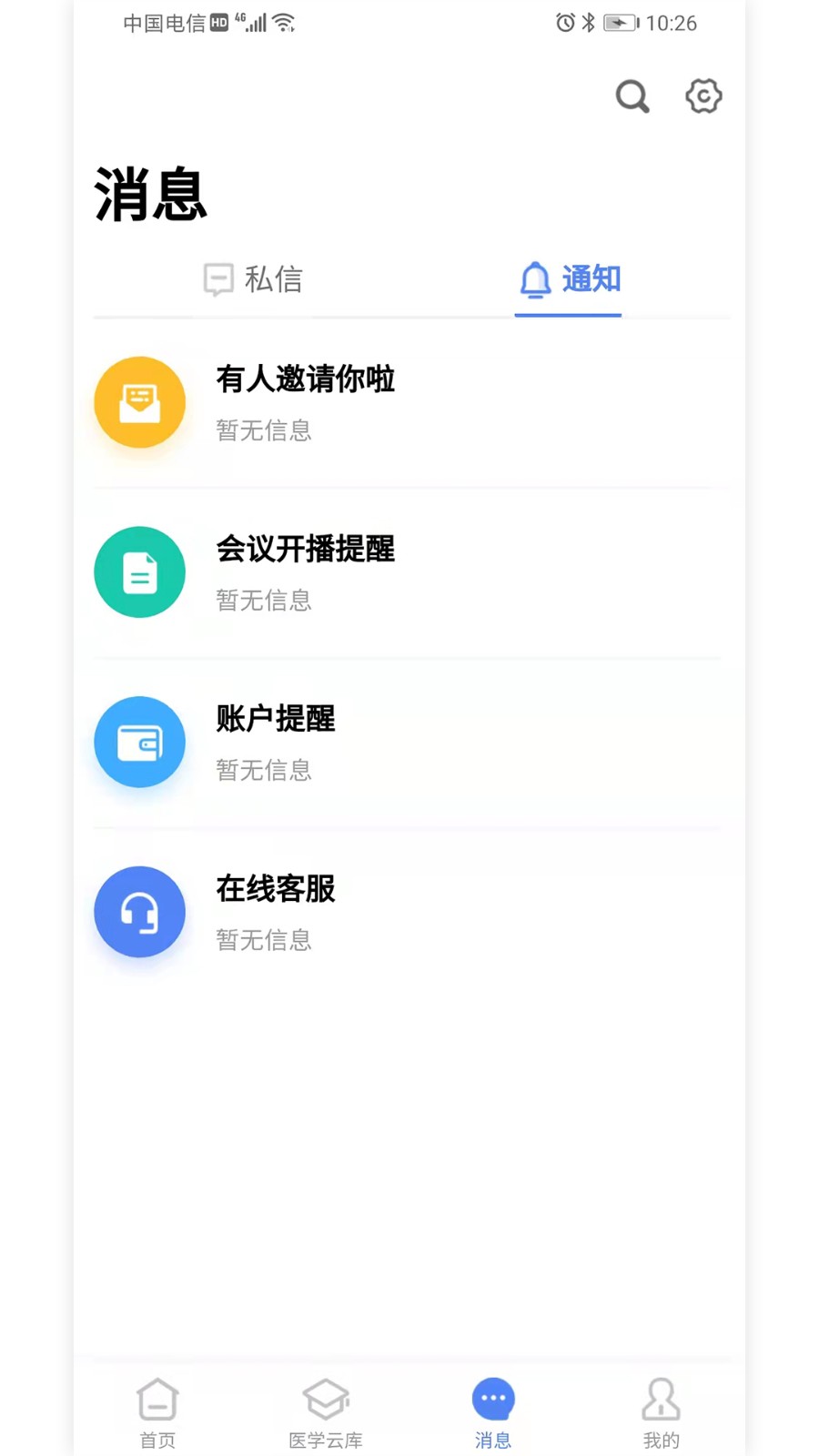
Task: Tap the green meeting reminder document icon
Action: coord(139,571)
